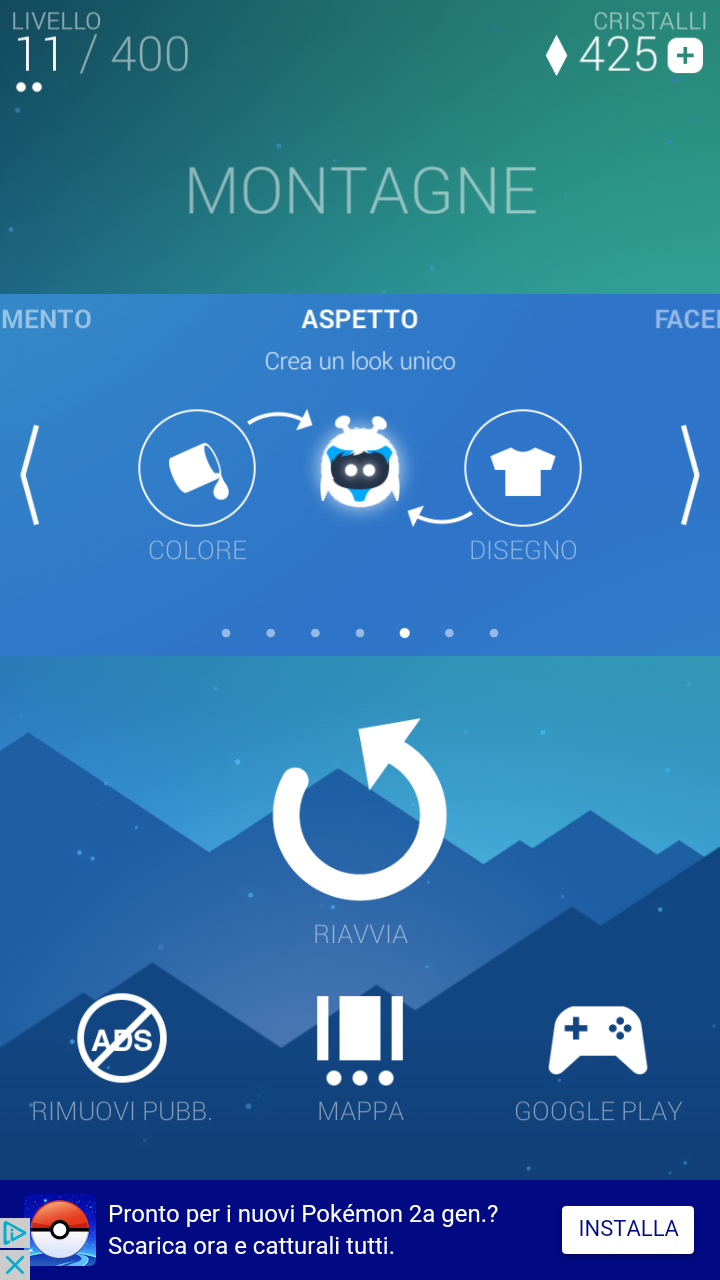Open the Disegno t-shirt option
Viewport: 720px width, 1280px height.
point(523,468)
